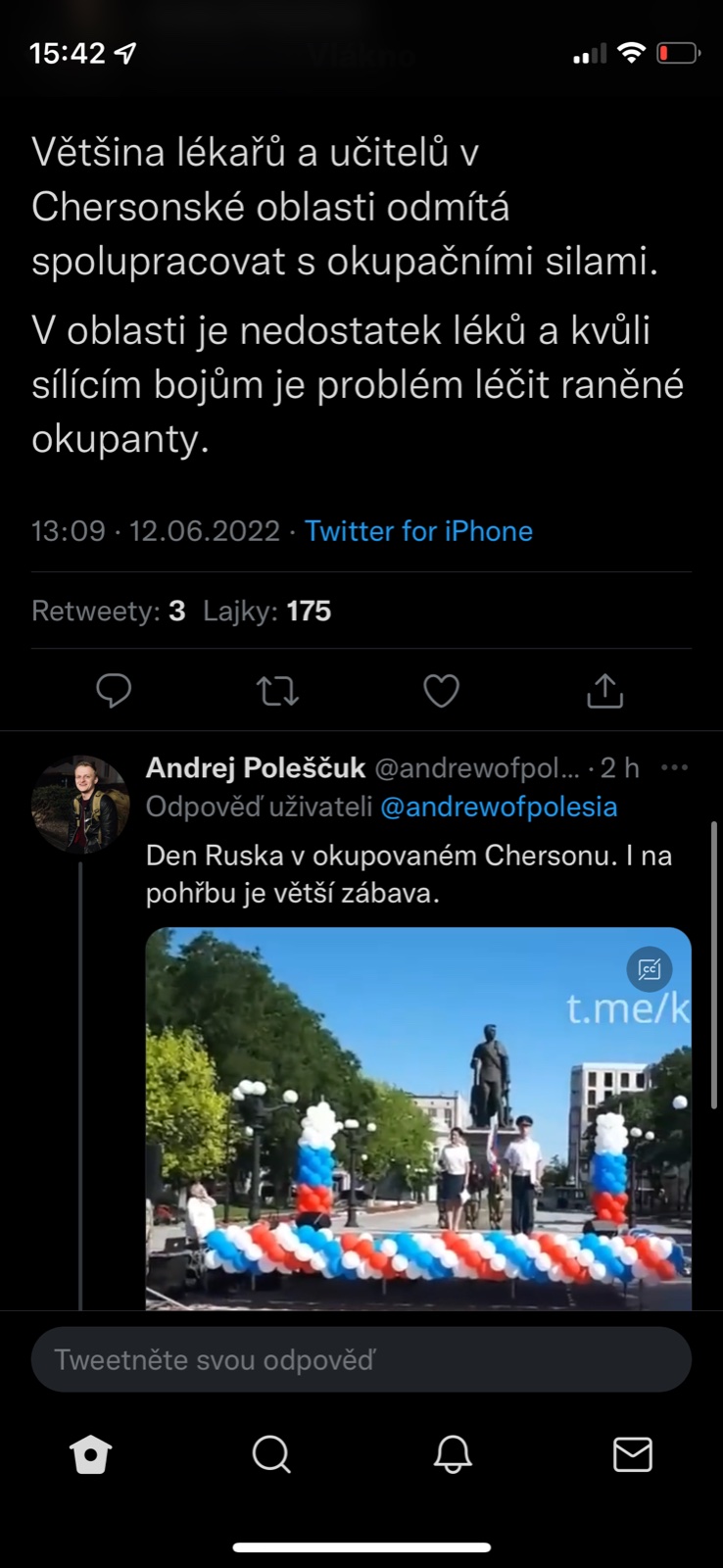The width and height of the screenshot is (723, 1568).
Task: Switch to the Search tab
Action: click(x=271, y=1455)
